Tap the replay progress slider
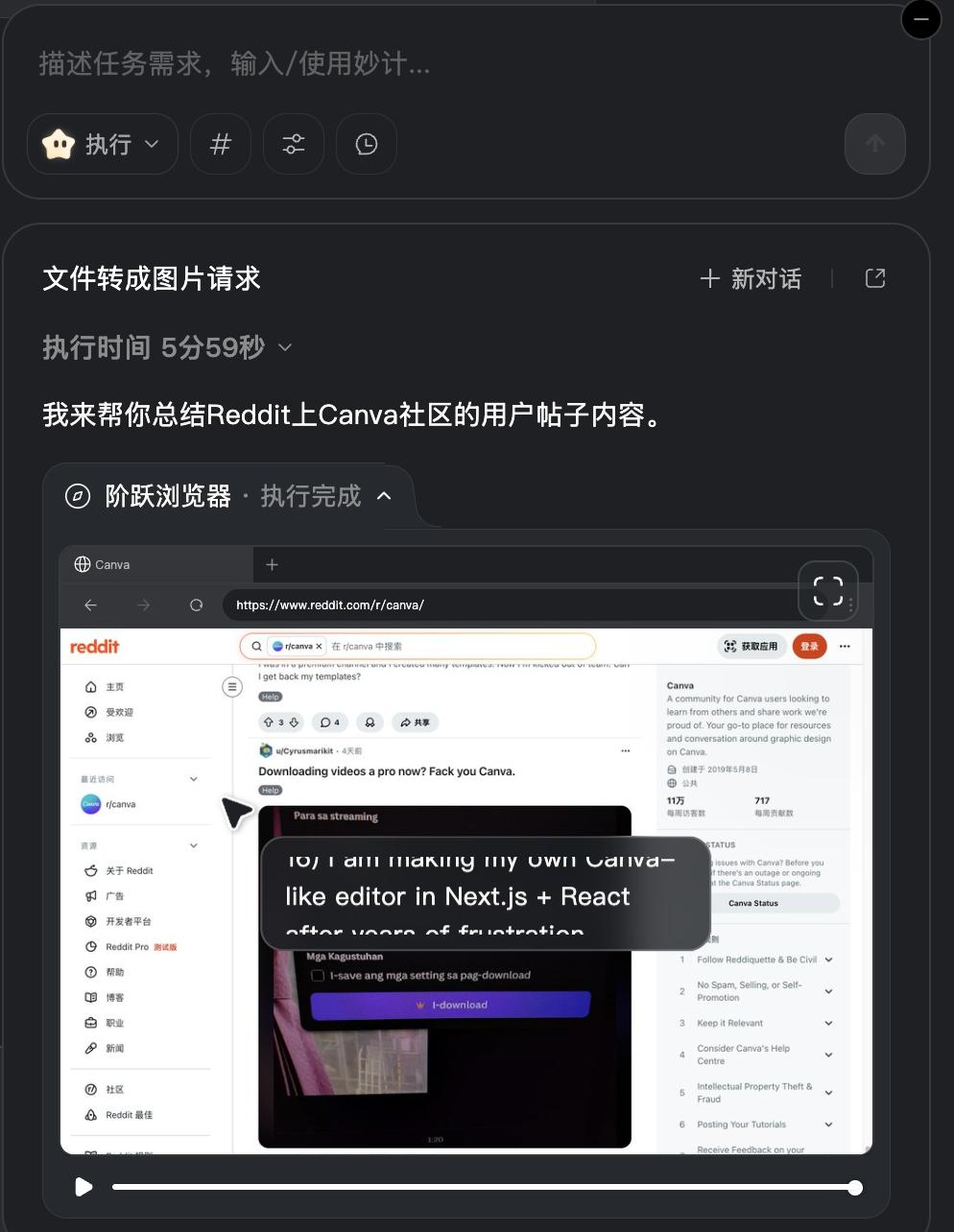954x1232 pixels. 480,1187
